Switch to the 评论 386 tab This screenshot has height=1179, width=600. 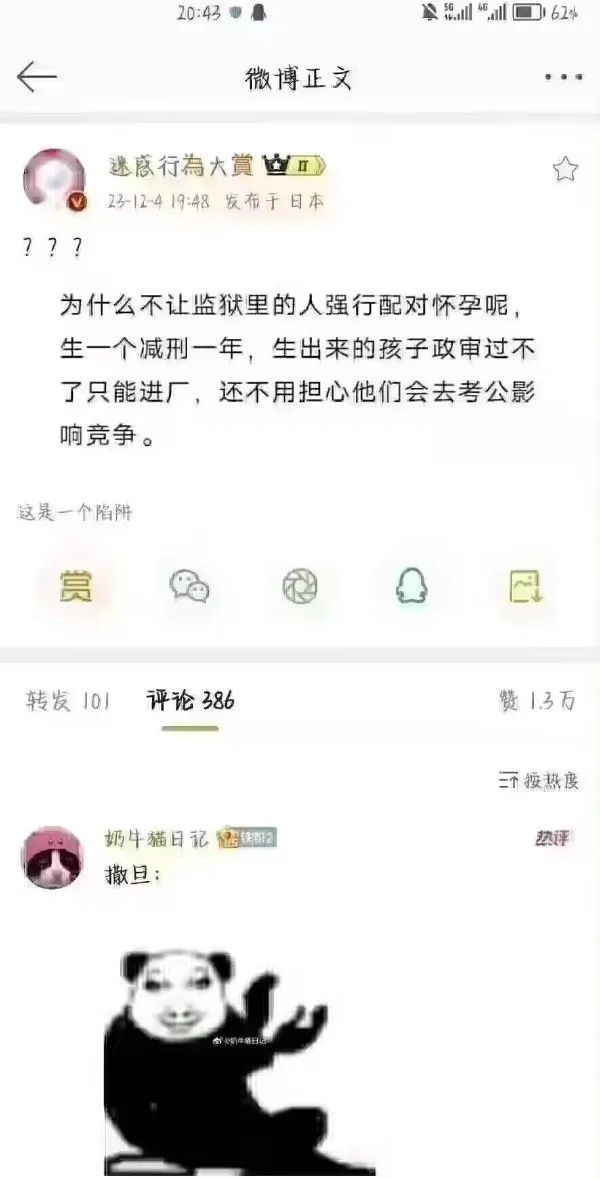click(190, 701)
